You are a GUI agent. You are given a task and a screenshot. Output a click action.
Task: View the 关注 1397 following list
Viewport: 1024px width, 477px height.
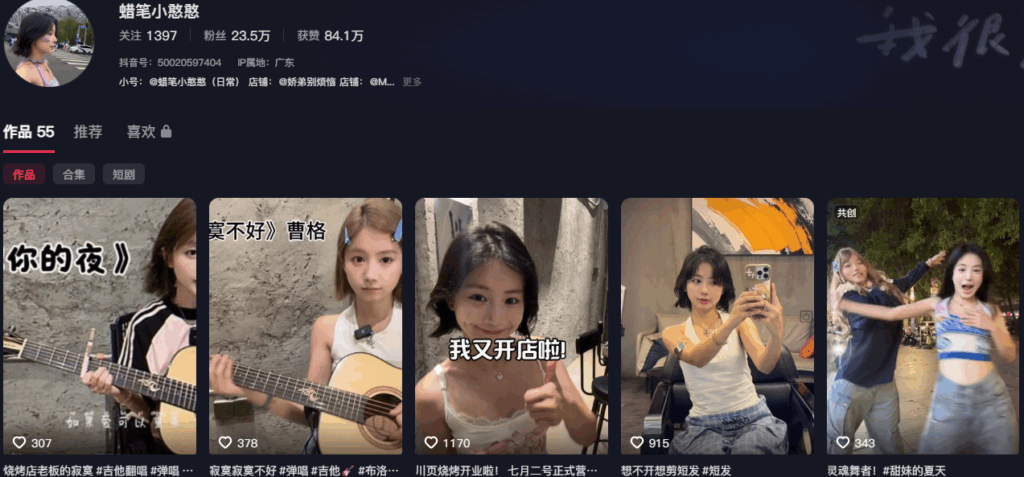click(148, 36)
